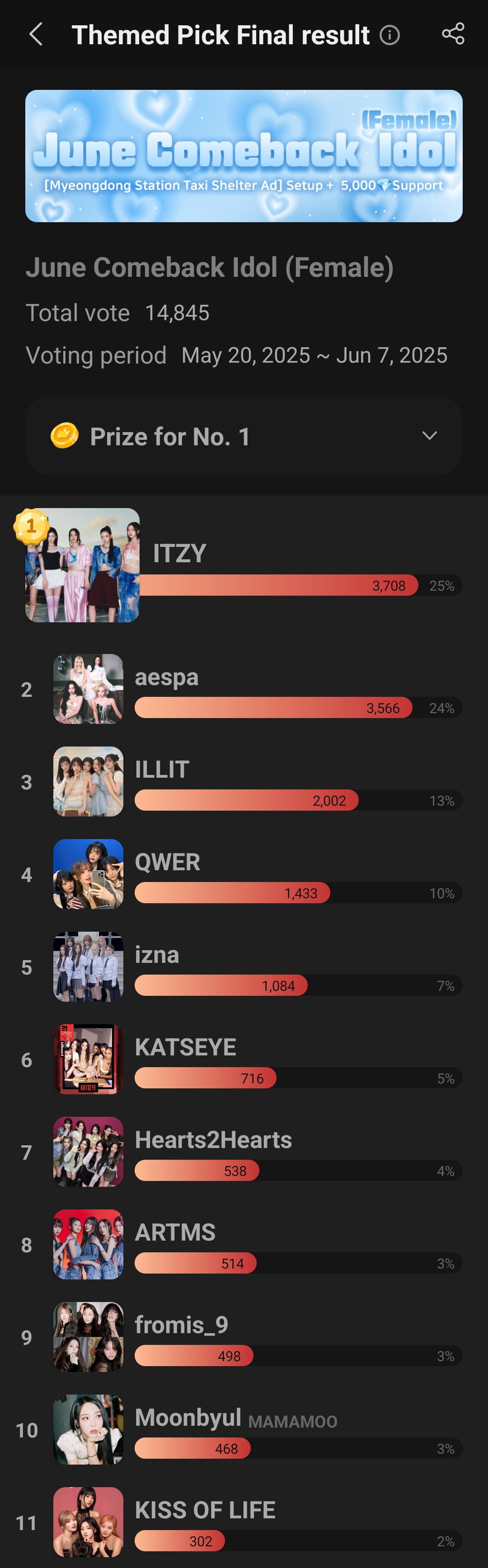This screenshot has width=488, height=1568.
Task: Open KATSEYE's result entry
Action: [244, 1059]
